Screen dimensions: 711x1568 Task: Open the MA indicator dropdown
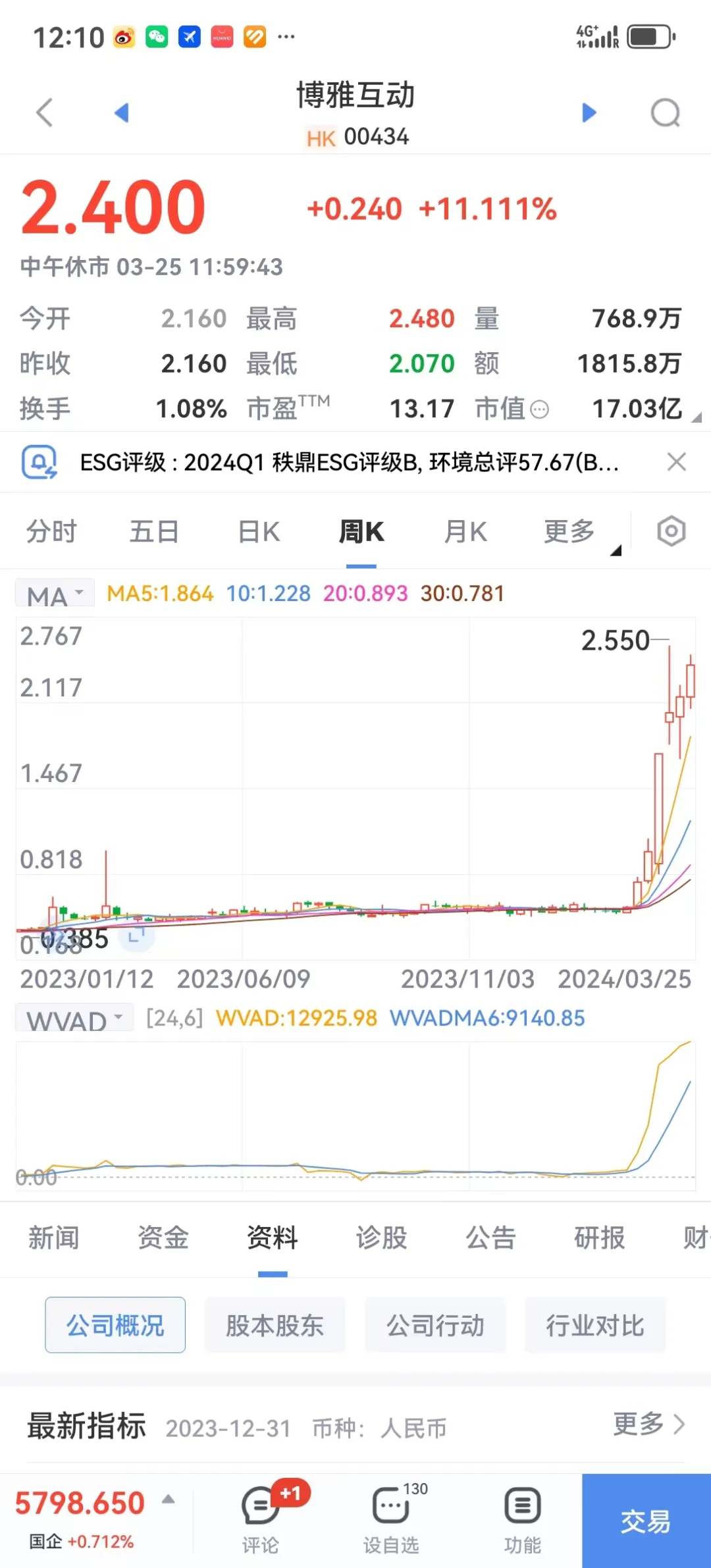[55, 594]
